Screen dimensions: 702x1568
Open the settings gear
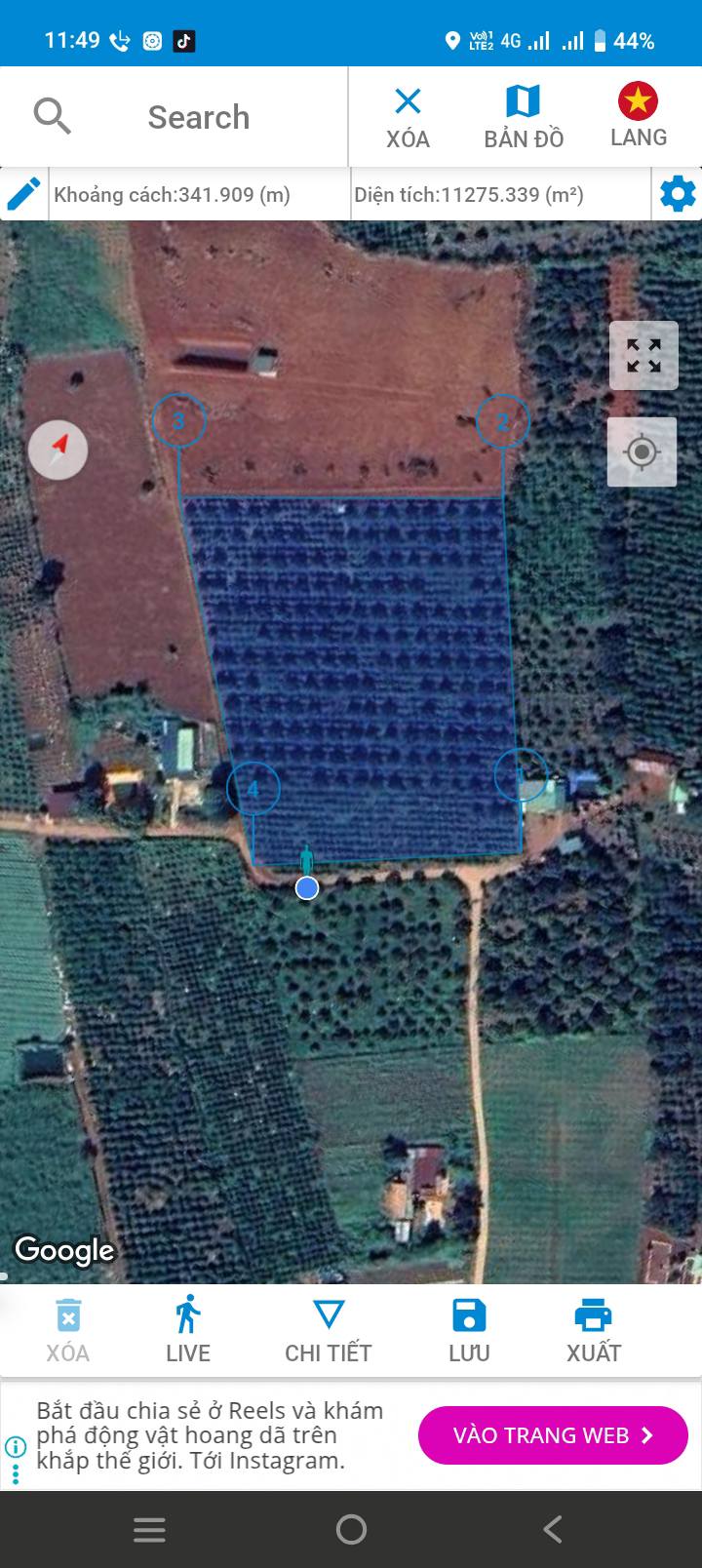pos(678,194)
